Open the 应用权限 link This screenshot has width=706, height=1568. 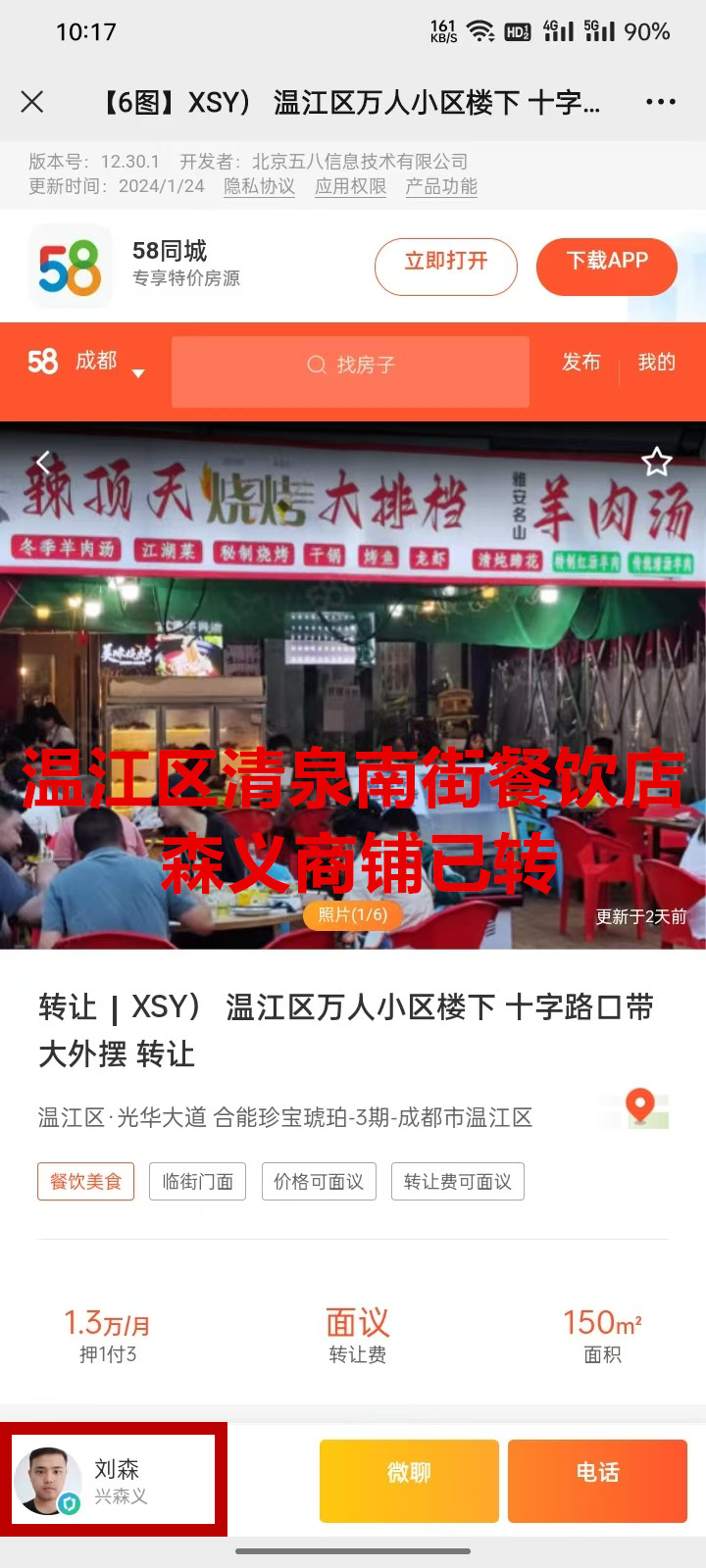pos(350,186)
